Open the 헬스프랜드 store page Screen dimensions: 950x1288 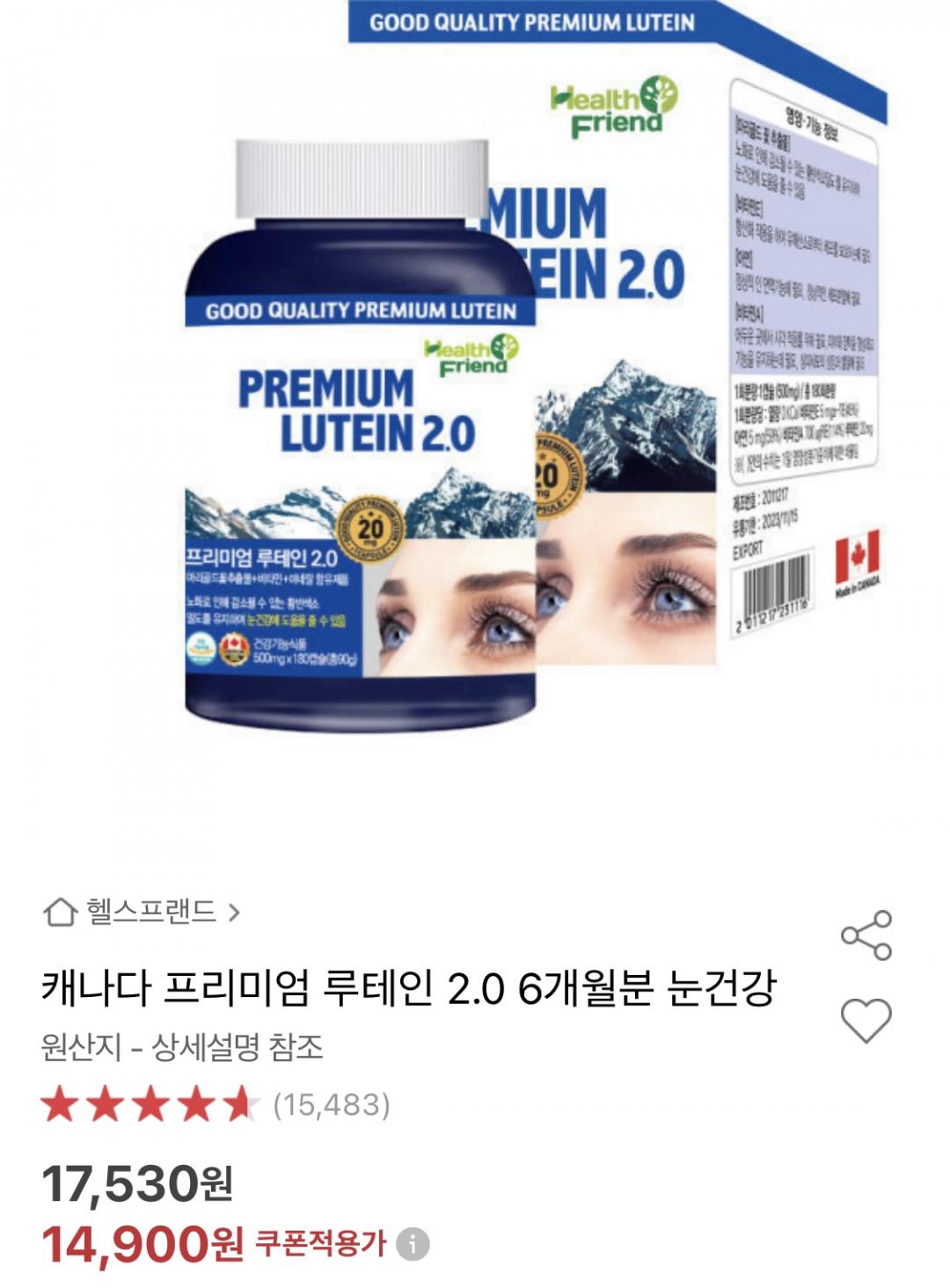click(141, 912)
